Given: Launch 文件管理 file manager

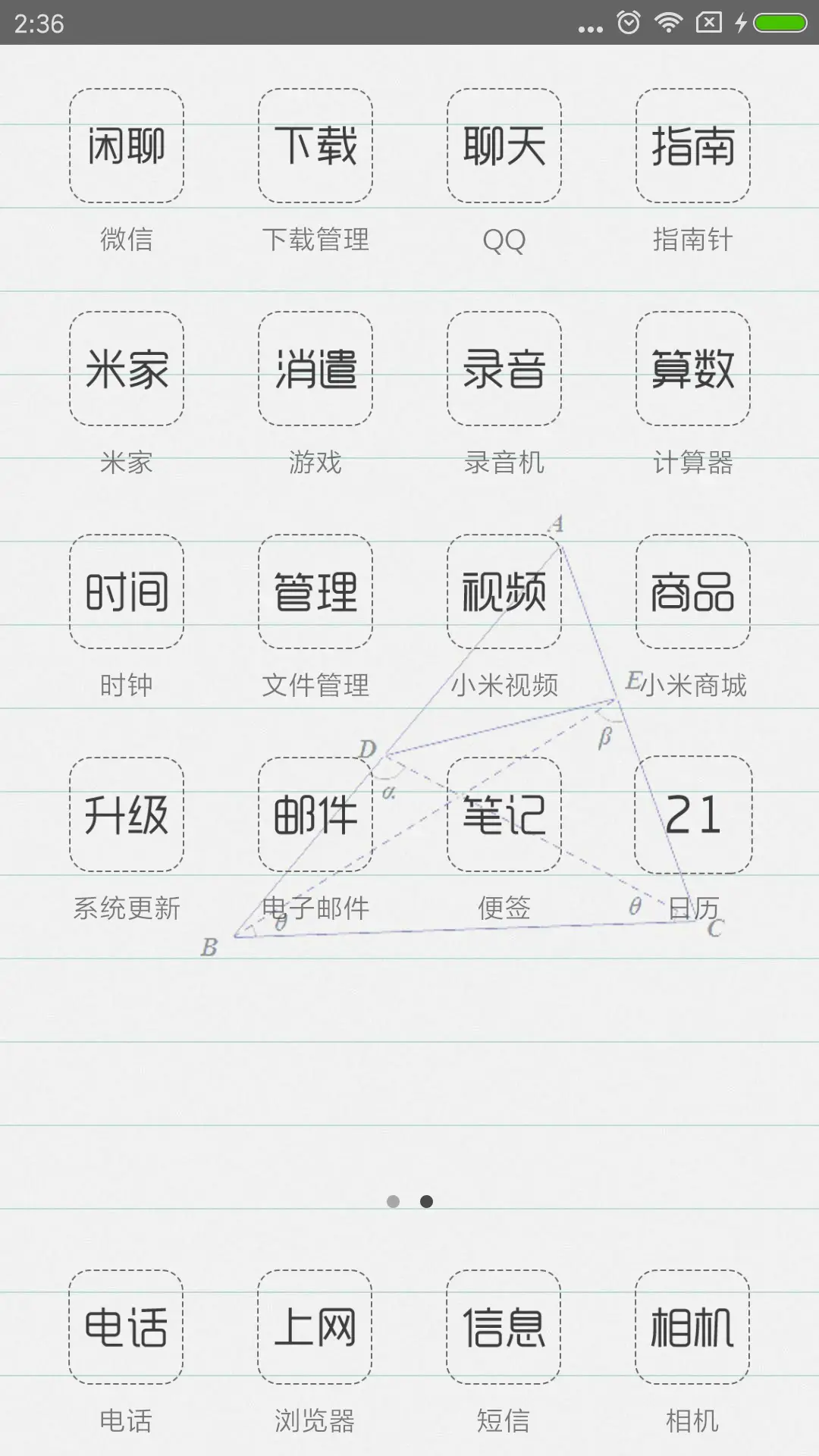Looking at the screenshot, I should tap(315, 592).
